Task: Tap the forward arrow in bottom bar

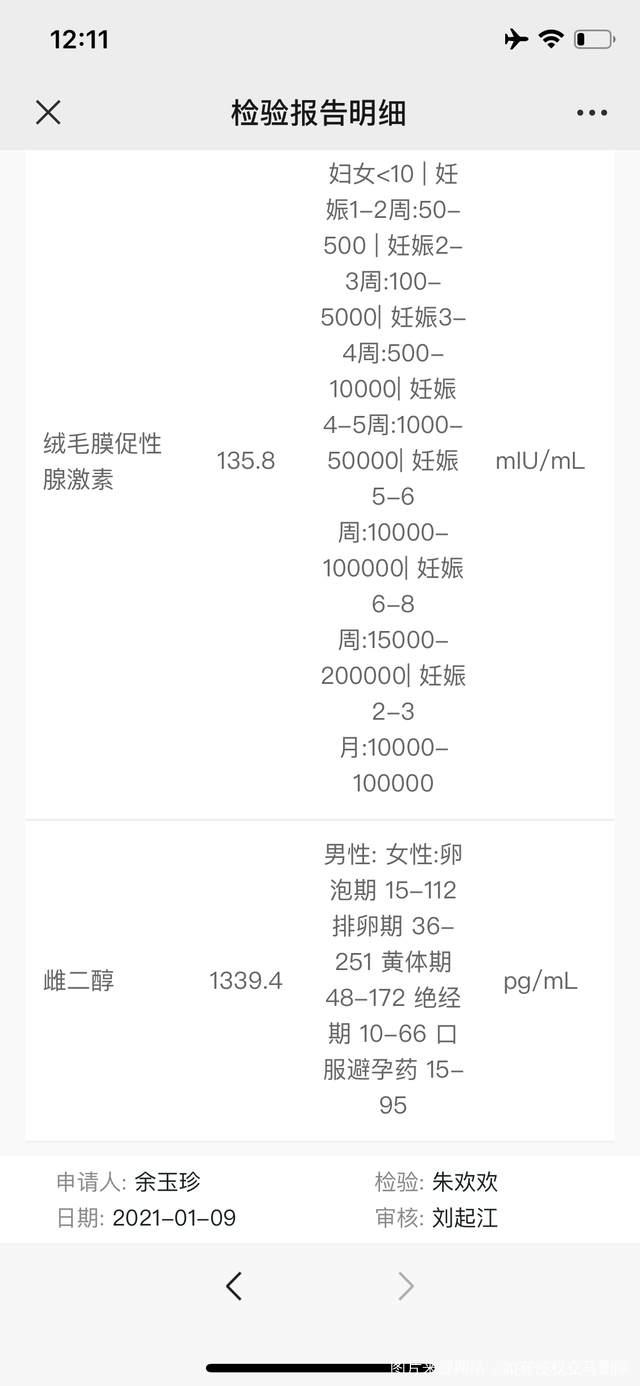Action: coord(405,1286)
